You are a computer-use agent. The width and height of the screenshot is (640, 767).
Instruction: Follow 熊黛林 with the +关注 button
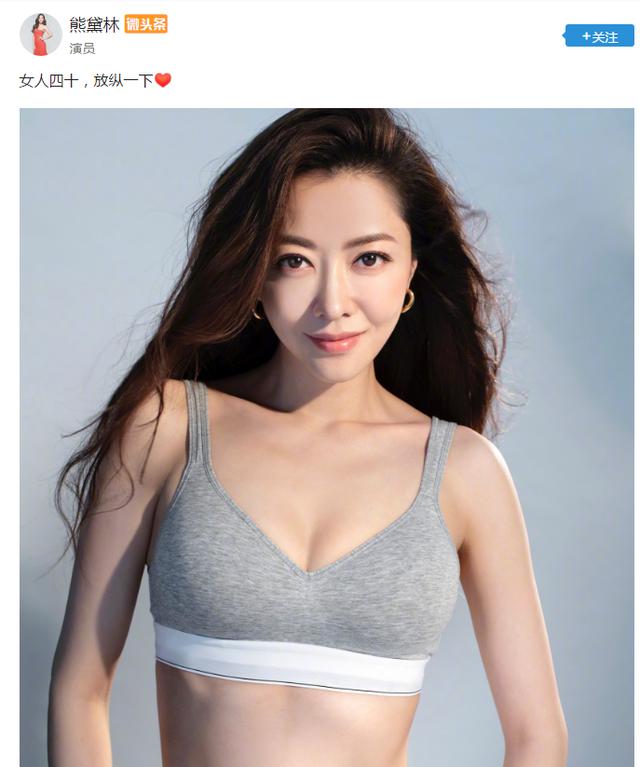599,37
